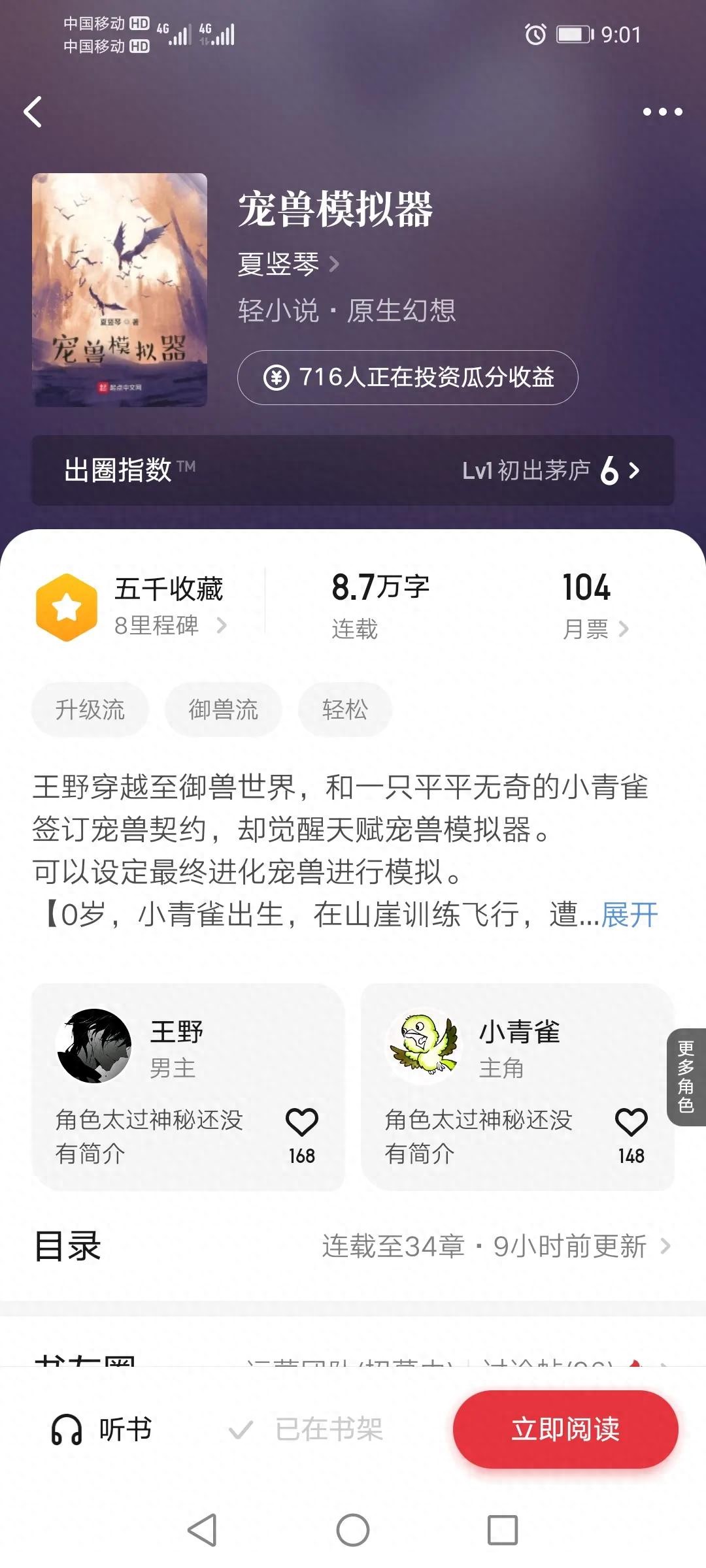The width and height of the screenshot is (706, 1568).
Task: Select the 升级流 tag
Action: pyautogui.click(x=90, y=709)
